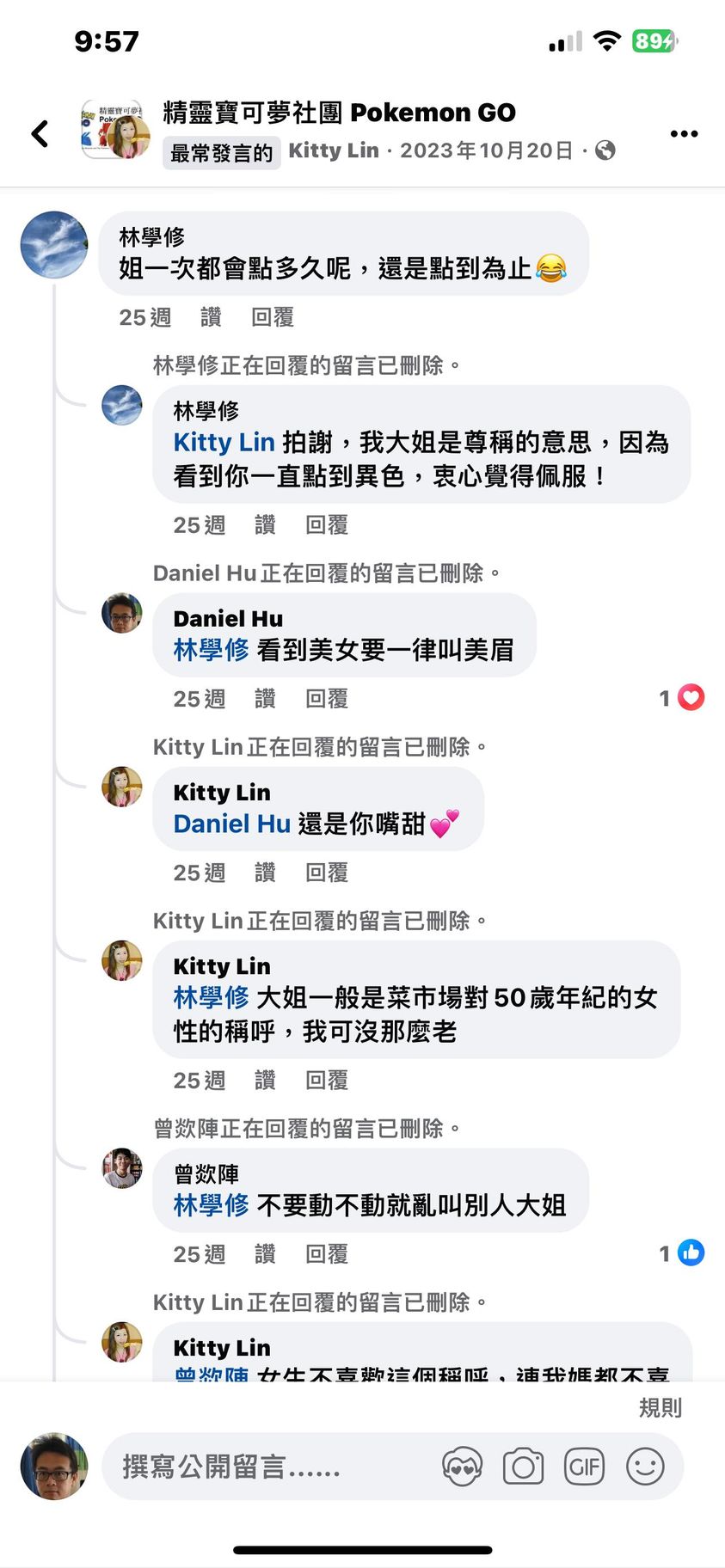Viewport: 725px width, 1568px height.
Task: View the thumbs-up reaction on 曾歎陣's comment
Action: point(690,1253)
